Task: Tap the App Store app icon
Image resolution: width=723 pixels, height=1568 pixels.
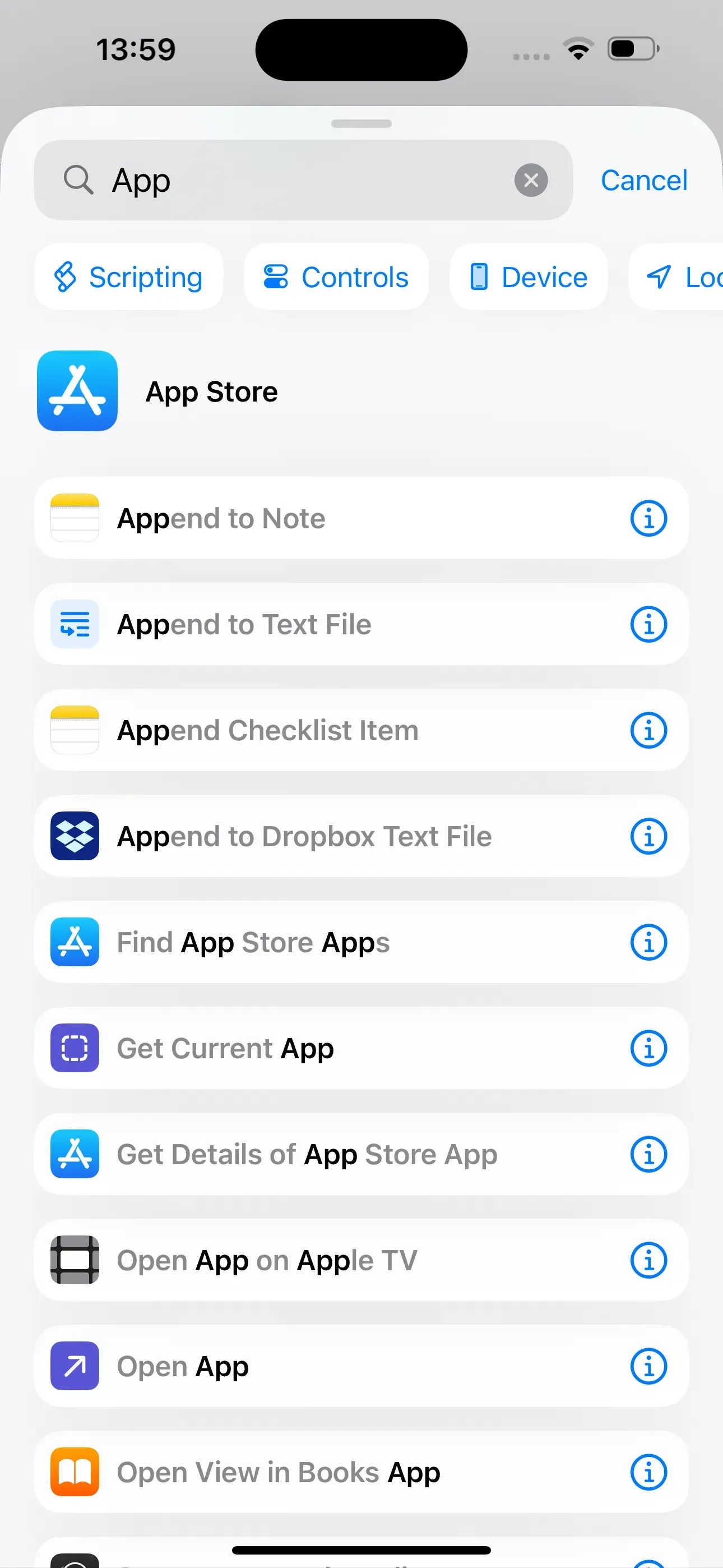Action: 77,391
